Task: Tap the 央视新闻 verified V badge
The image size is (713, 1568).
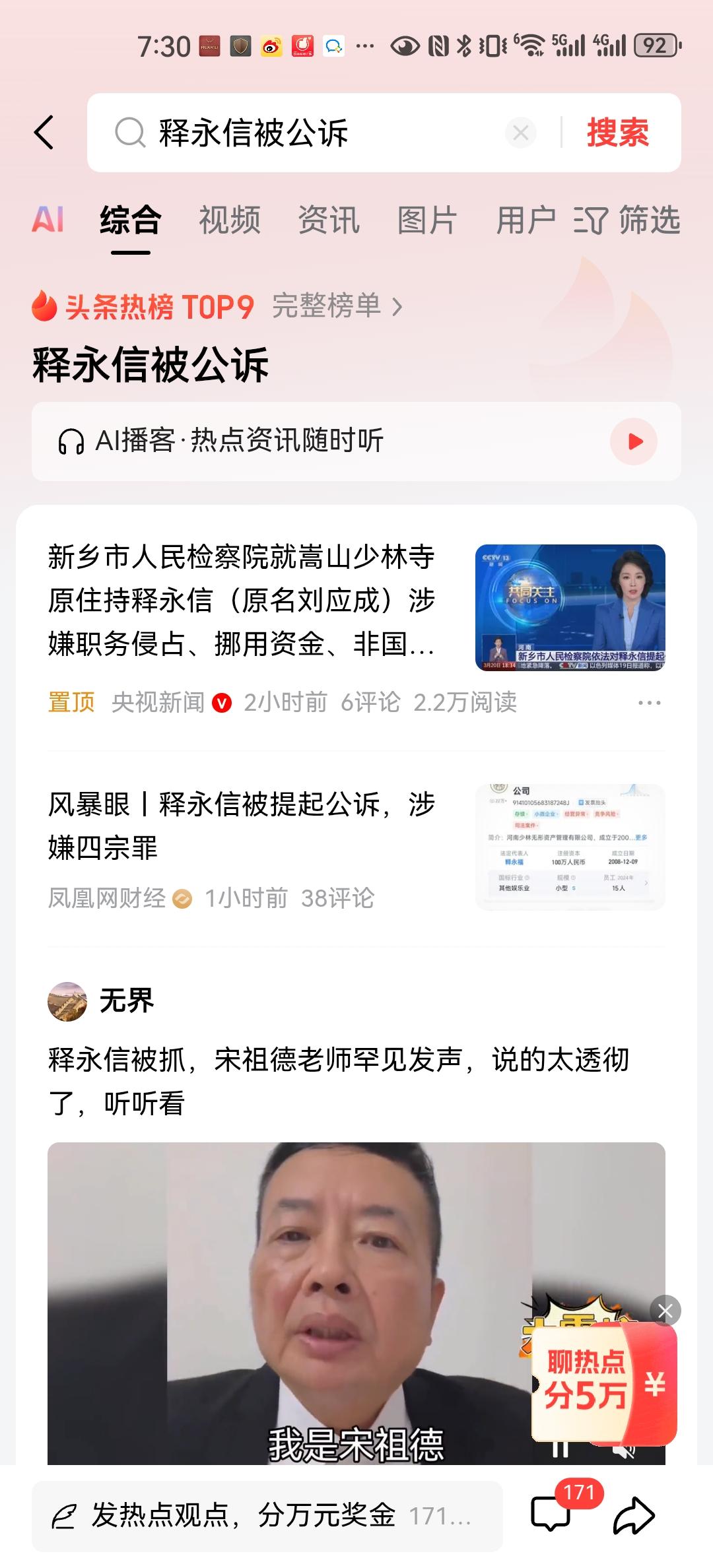Action: point(221,703)
